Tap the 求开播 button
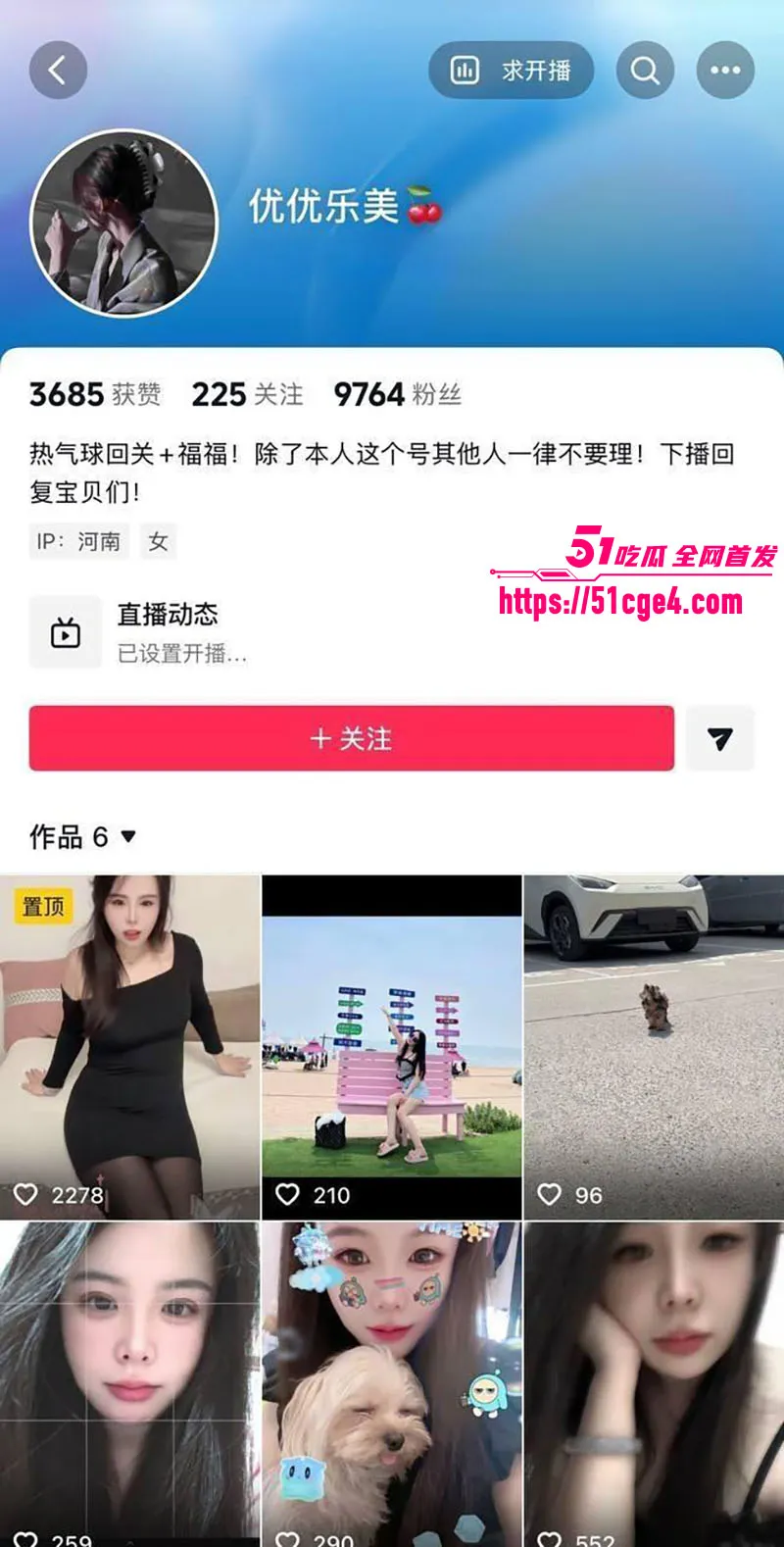The width and height of the screenshot is (784, 1547). pyautogui.click(x=512, y=70)
